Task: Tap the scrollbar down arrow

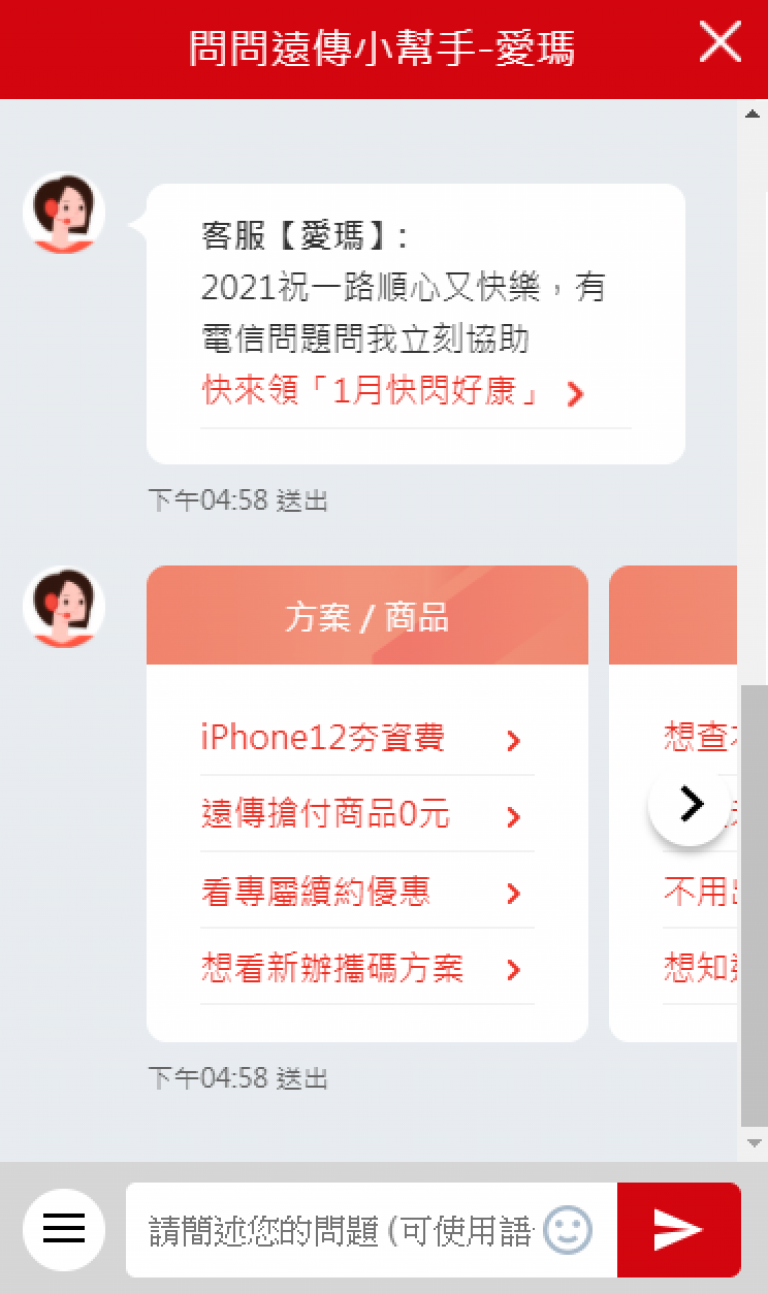Action: (753, 1142)
